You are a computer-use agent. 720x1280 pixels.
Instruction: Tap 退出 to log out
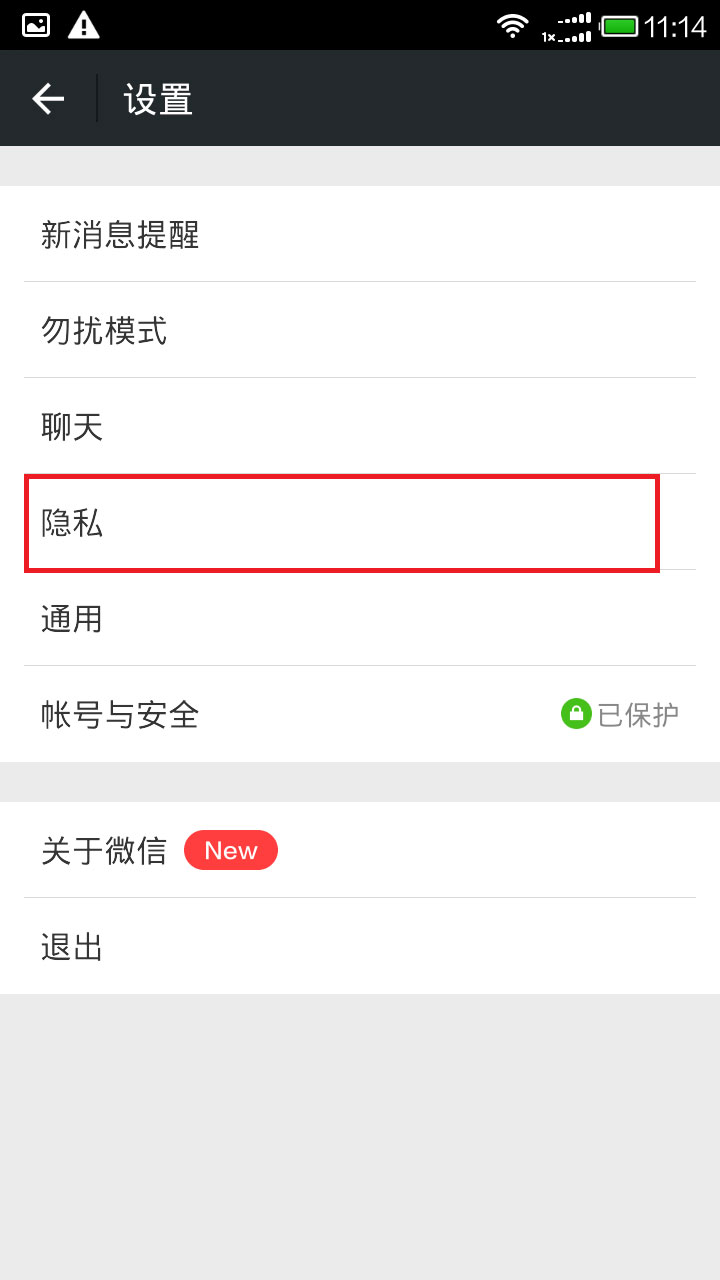(x=360, y=947)
